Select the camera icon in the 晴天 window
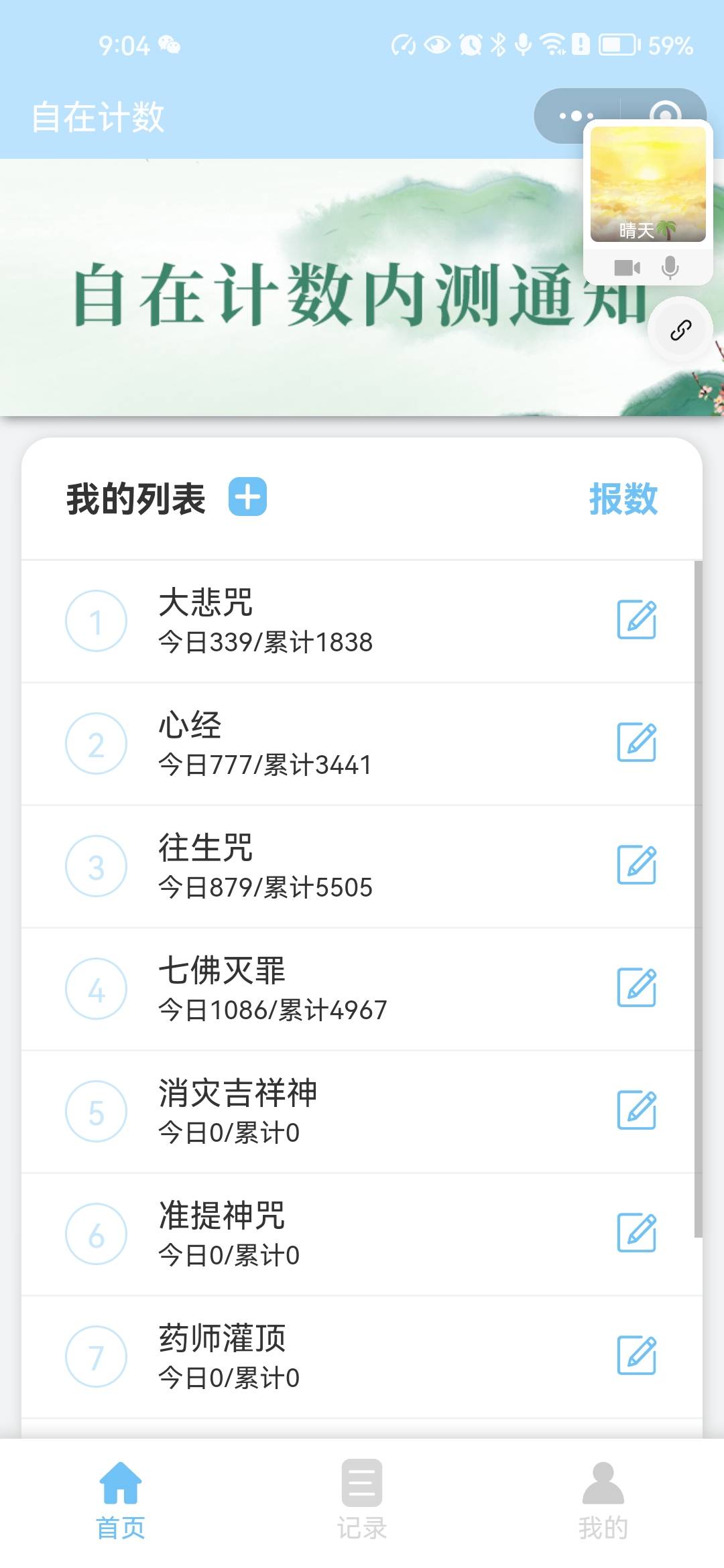The height and width of the screenshot is (1568, 724). (x=626, y=268)
